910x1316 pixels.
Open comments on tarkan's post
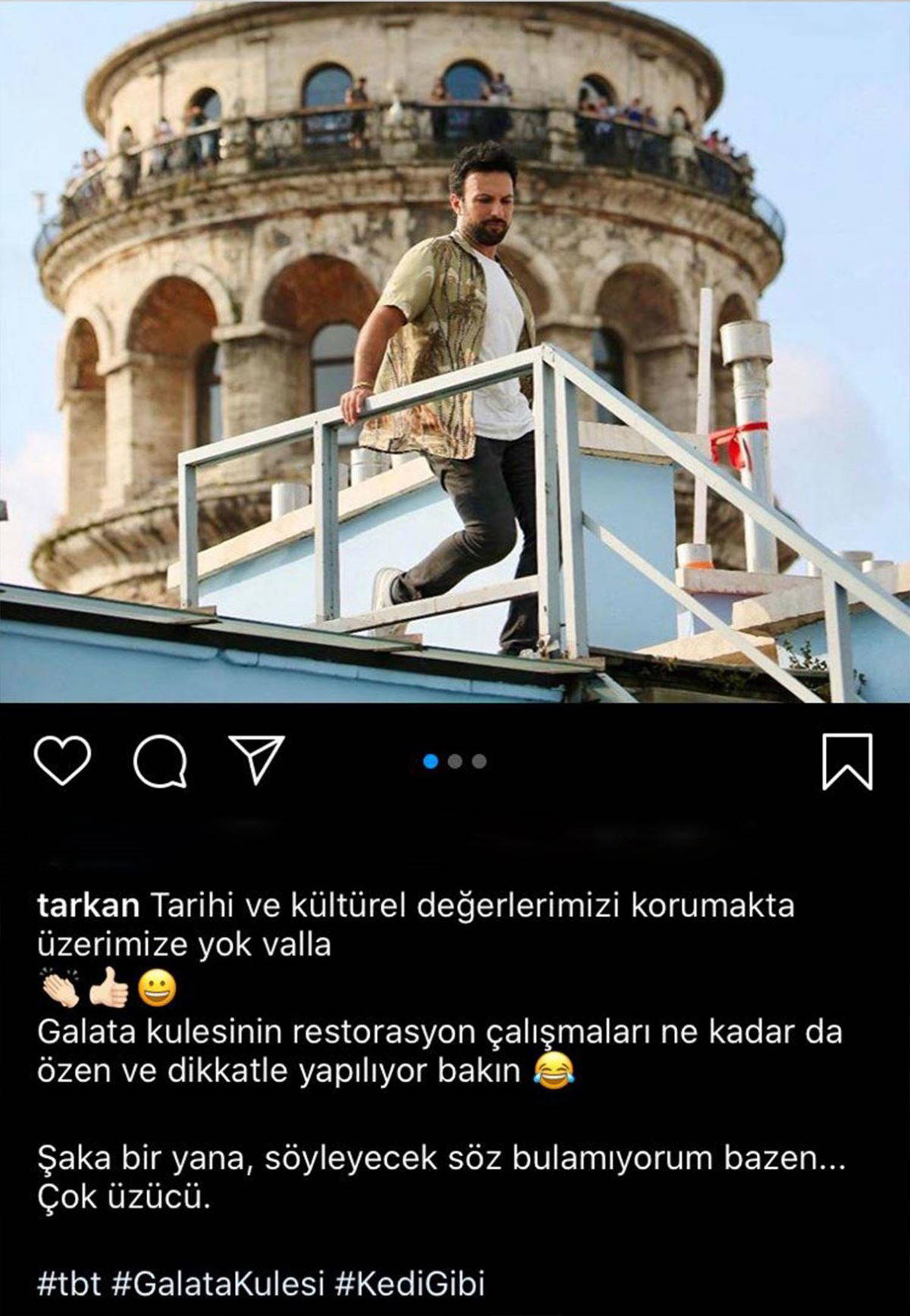(160, 761)
